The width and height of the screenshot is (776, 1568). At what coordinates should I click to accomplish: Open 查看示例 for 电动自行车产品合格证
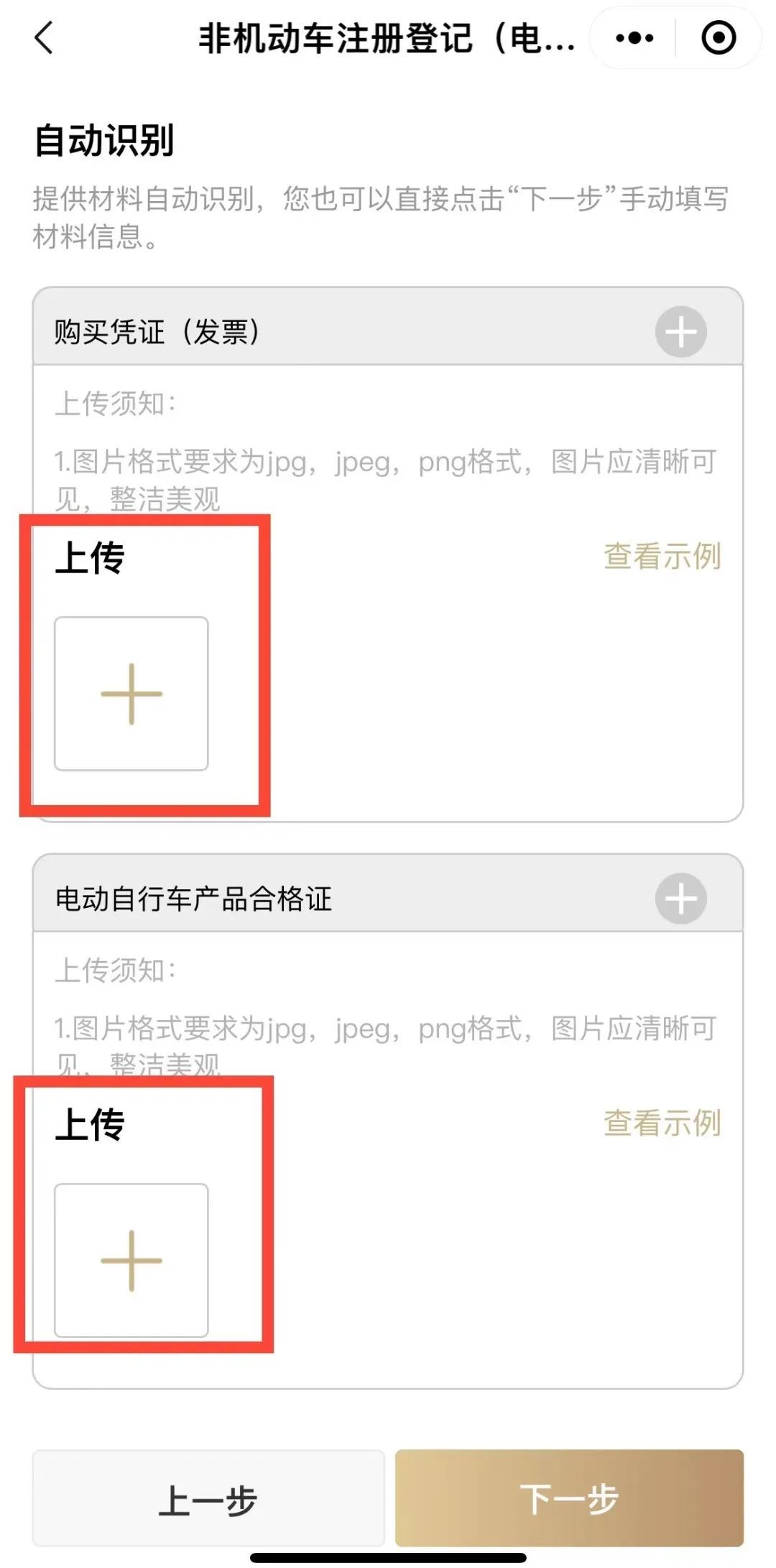pyautogui.click(x=662, y=1123)
